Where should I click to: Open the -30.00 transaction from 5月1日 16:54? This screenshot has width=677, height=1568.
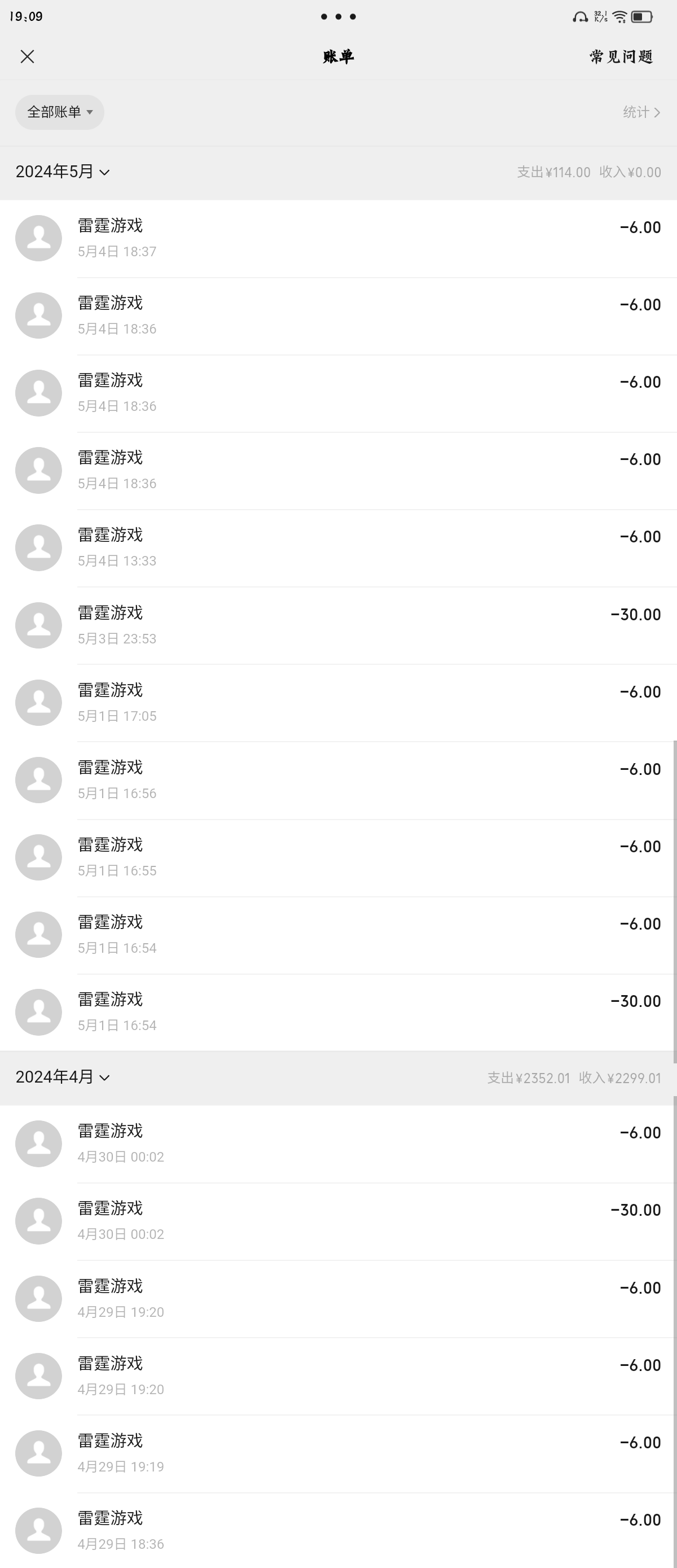coord(338,1011)
